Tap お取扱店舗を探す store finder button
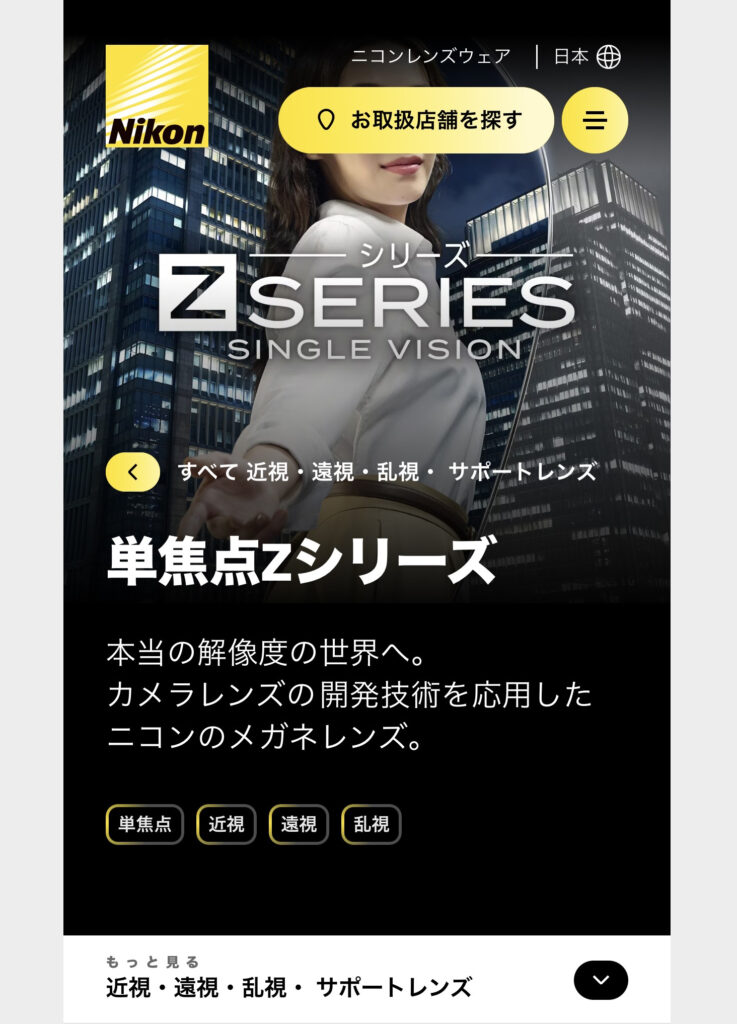 pos(415,121)
